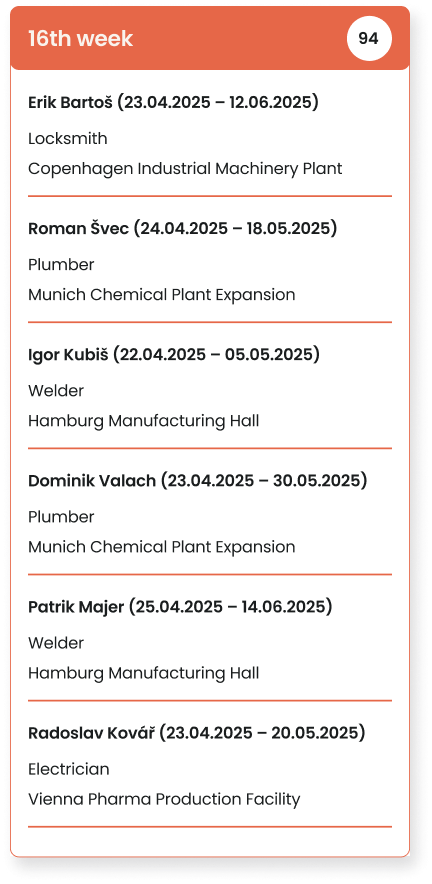Select Igor Kubiš's Welder assignment row
The height and width of the screenshot is (884, 432).
tap(210, 387)
